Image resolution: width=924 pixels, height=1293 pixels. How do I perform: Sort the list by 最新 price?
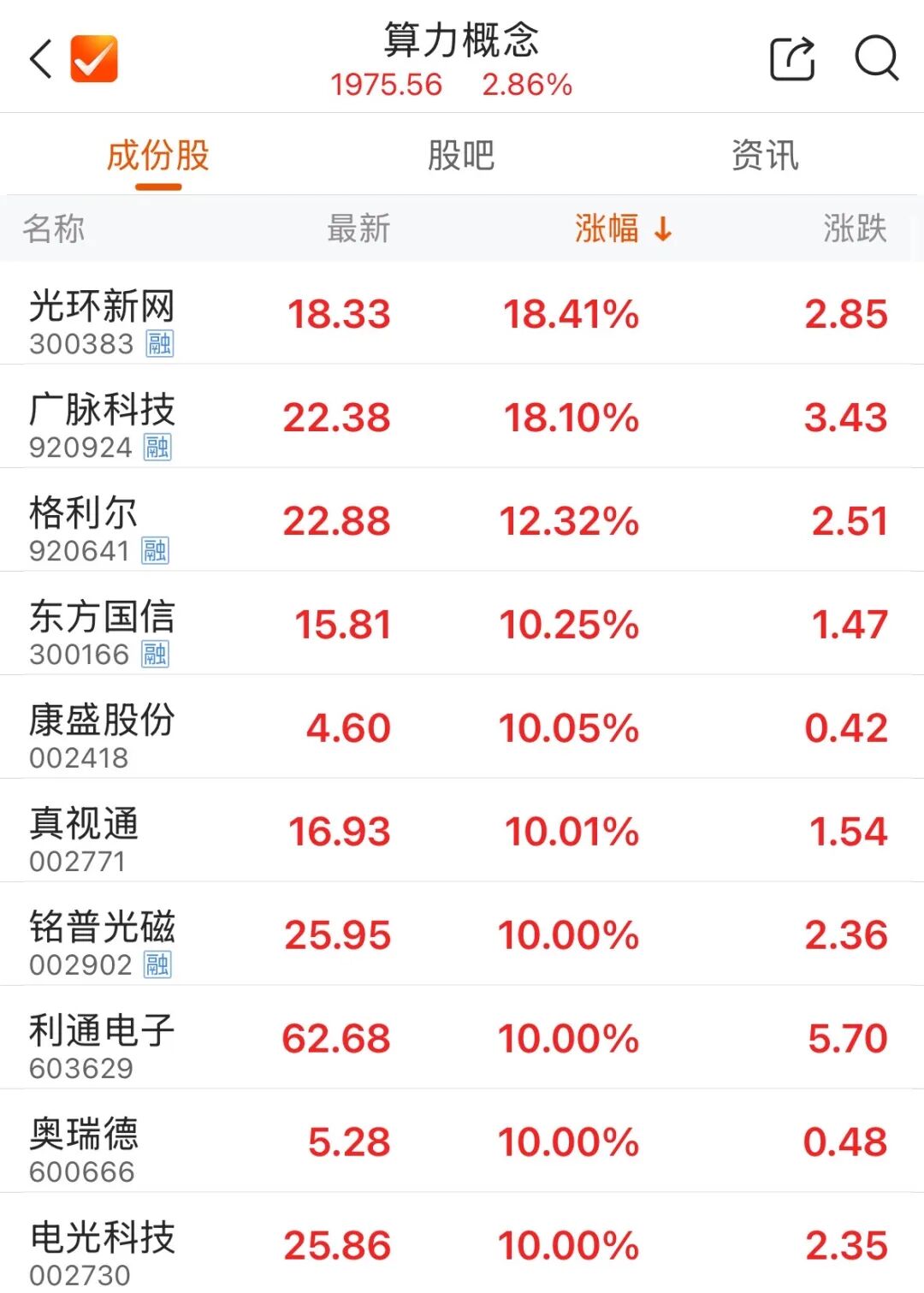358,228
